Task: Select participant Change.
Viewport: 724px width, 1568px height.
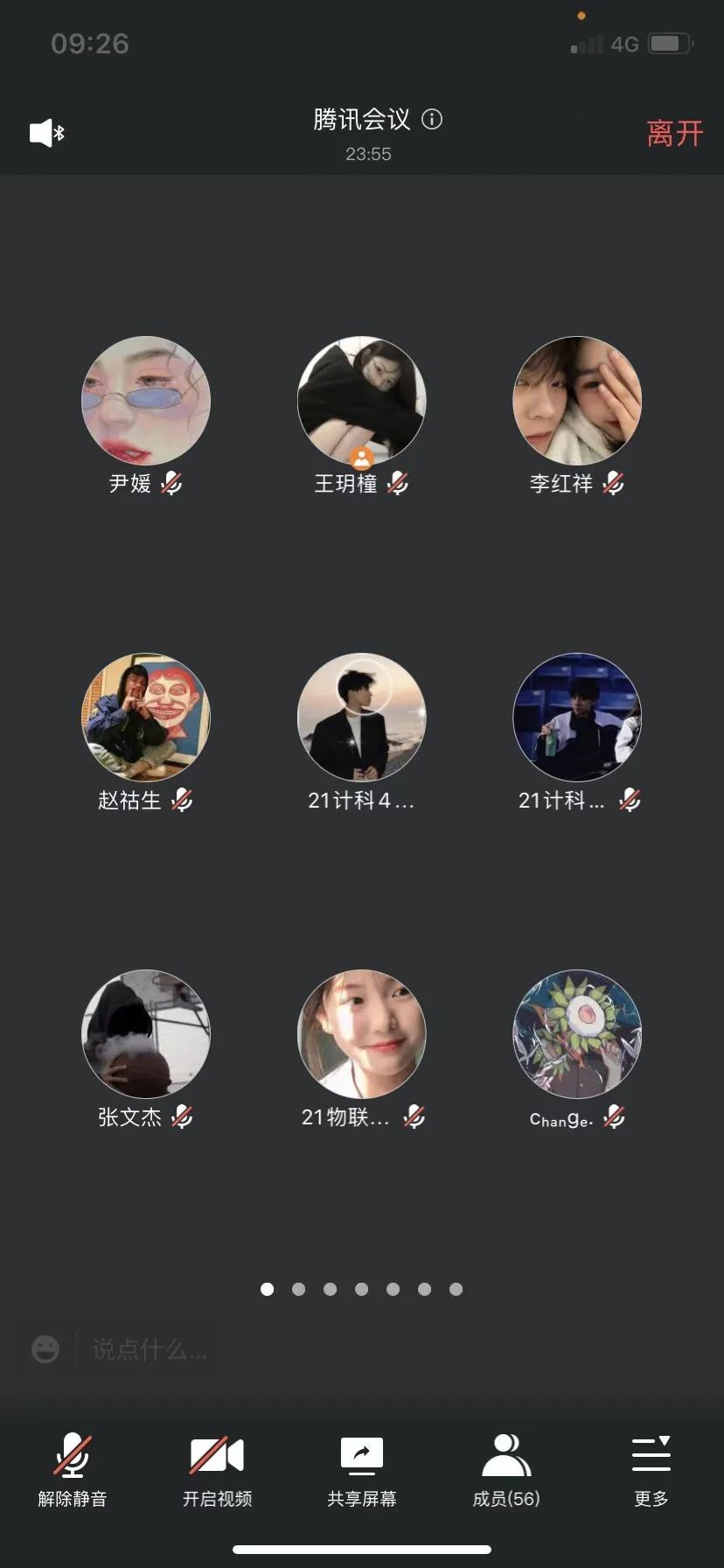Action: coord(577,1034)
